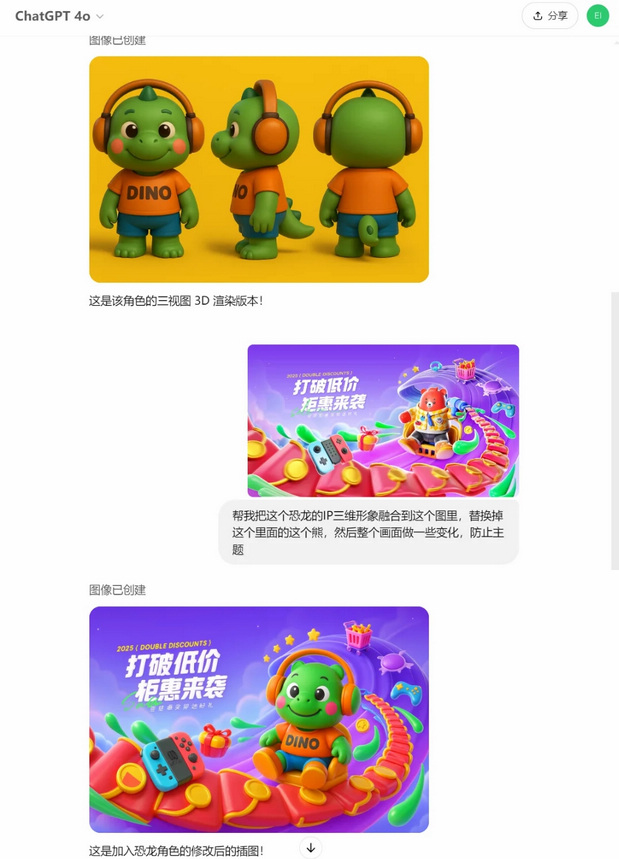
Task: Open the green EI profile avatar
Action: click(x=597, y=16)
